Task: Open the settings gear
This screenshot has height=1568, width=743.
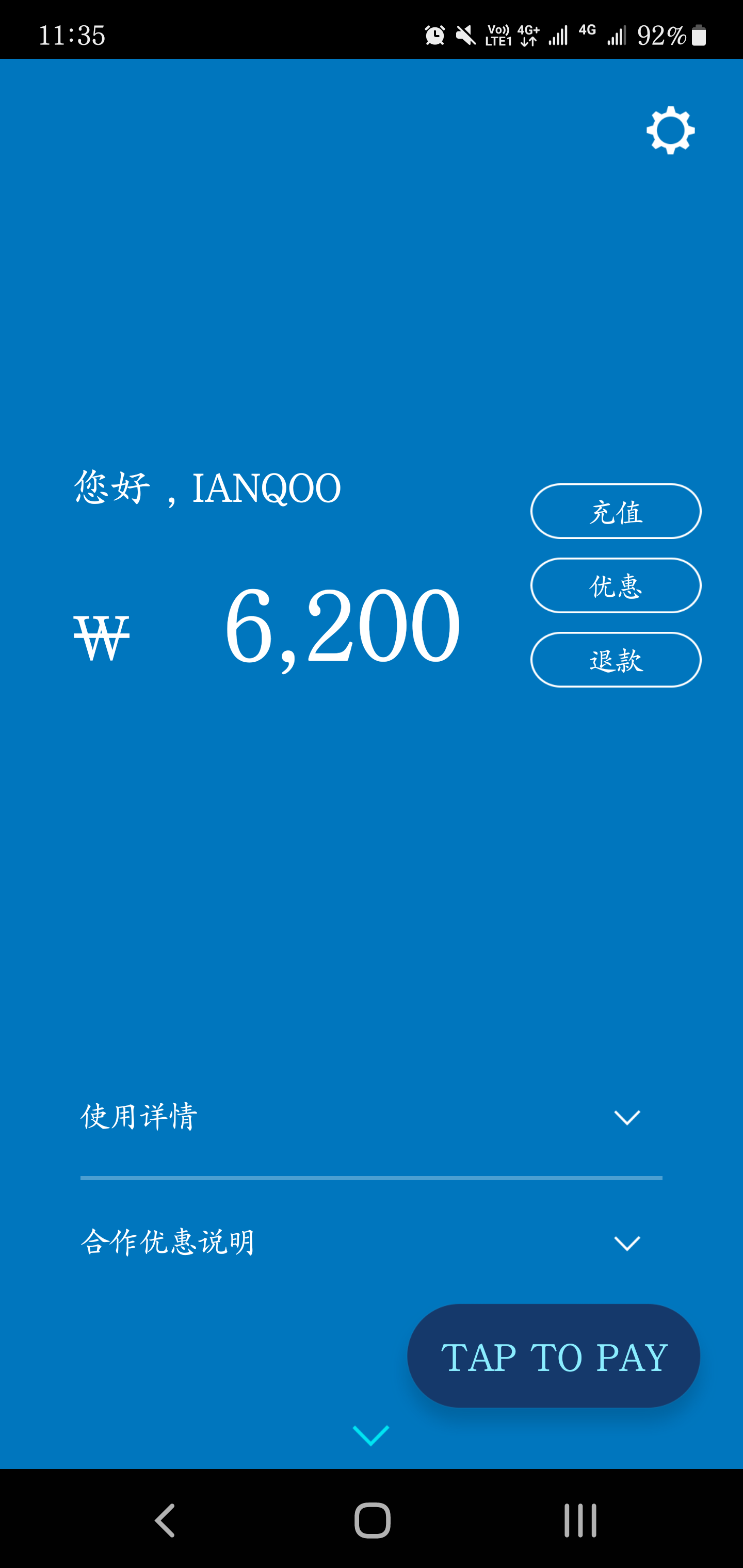Action: coord(670,130)
